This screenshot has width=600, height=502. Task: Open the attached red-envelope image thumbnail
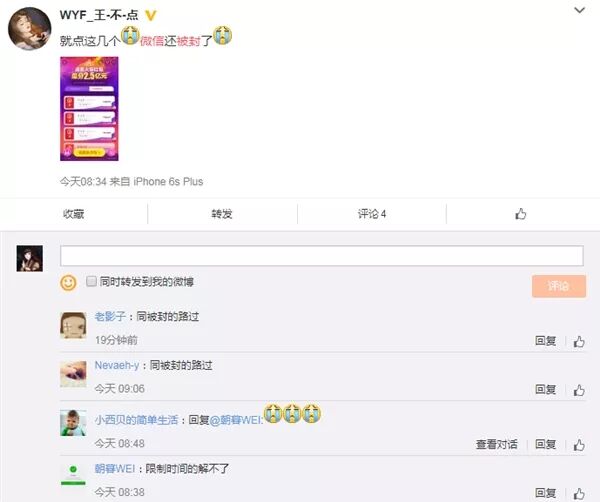pos(90,109)
